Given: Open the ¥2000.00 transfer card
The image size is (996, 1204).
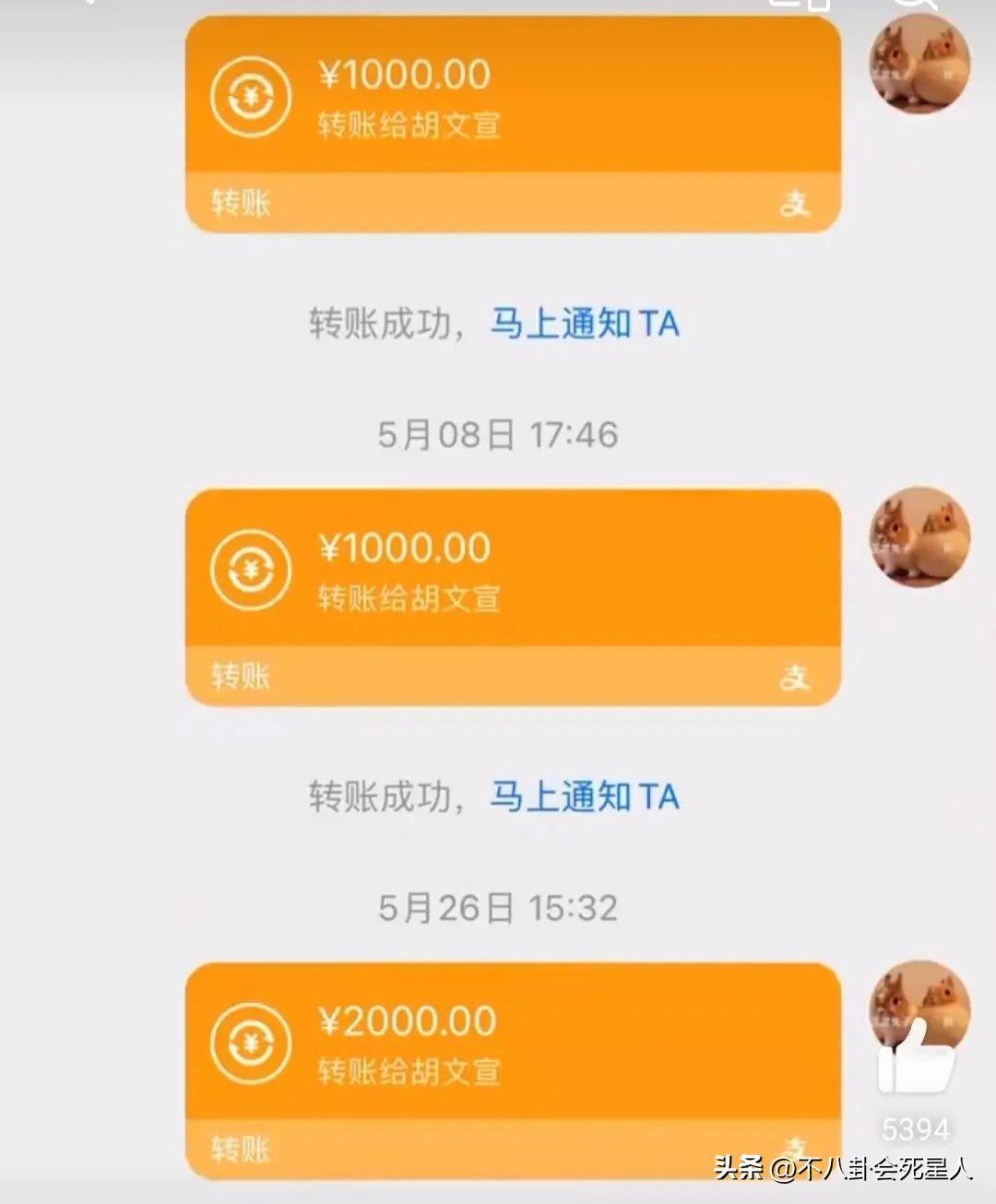Looking at the screenshot, I should tap(513, 1046).
